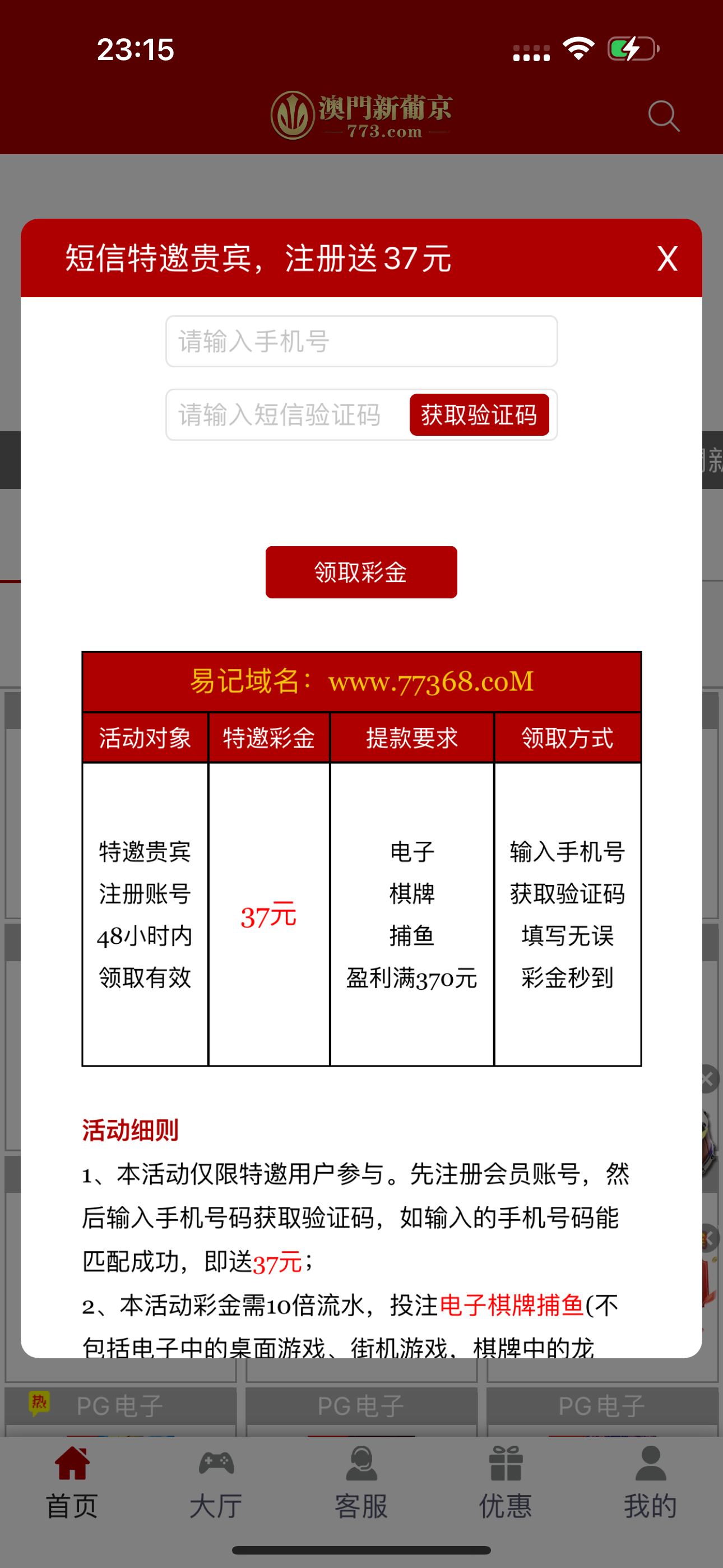
Task: Go to the 首页 tab
Action: pyautogui.click(x=72, y=1483)
